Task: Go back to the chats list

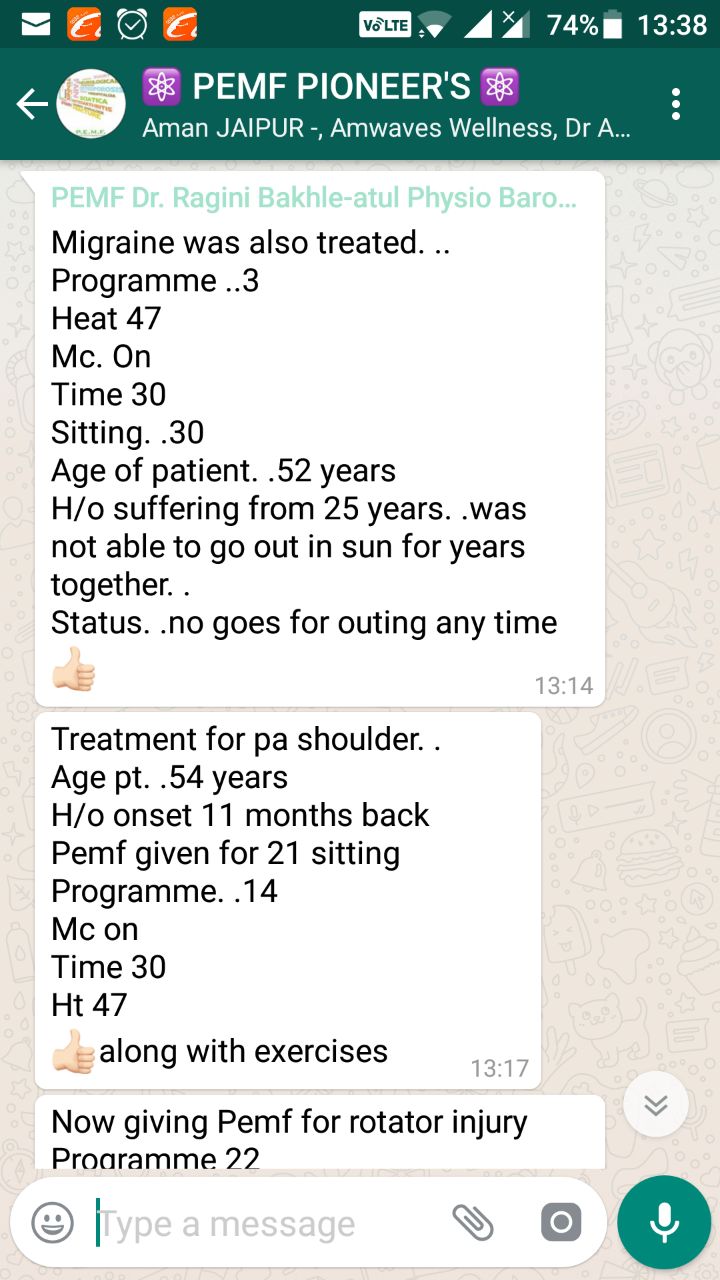Action: point(32,104)
